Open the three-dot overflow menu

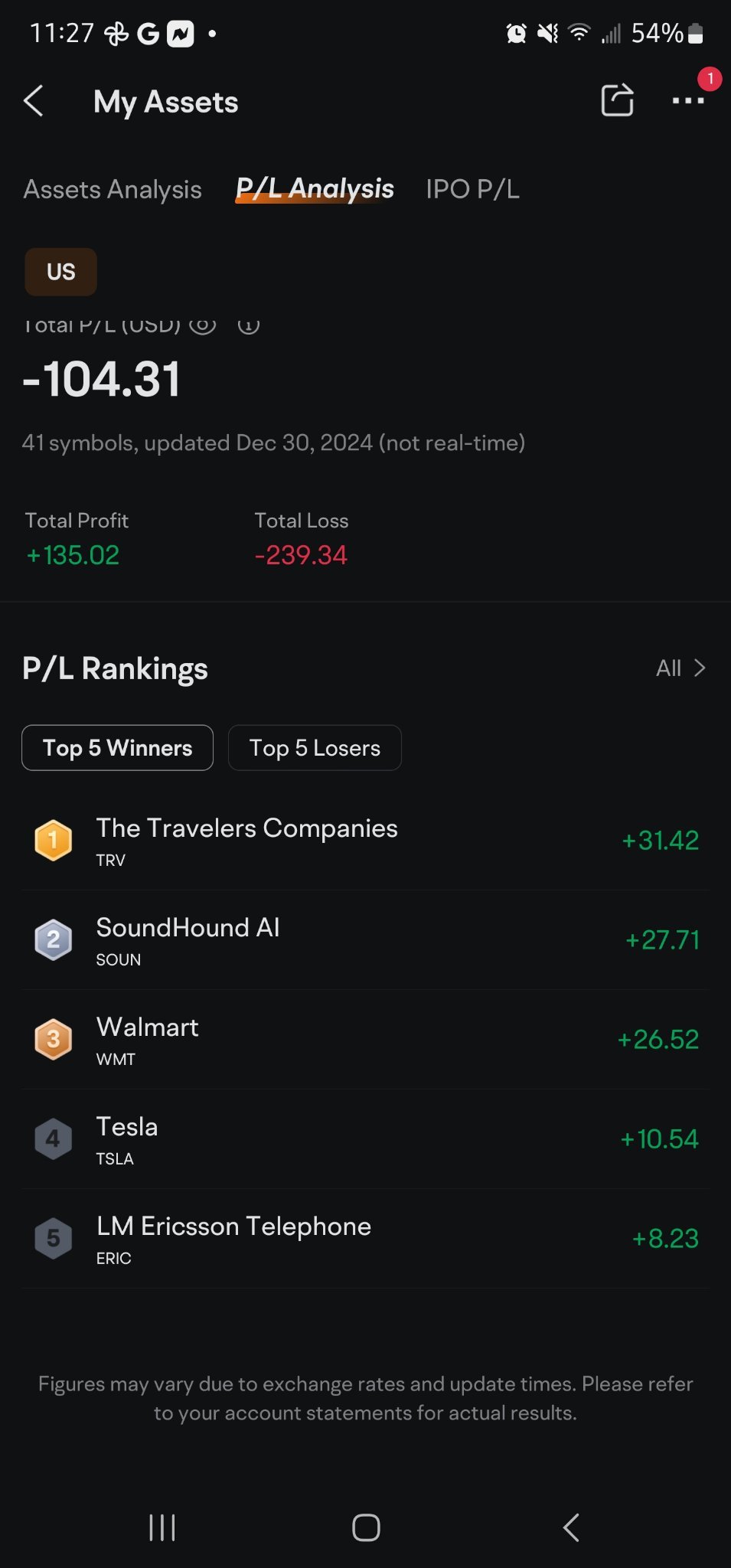[687, 100]
